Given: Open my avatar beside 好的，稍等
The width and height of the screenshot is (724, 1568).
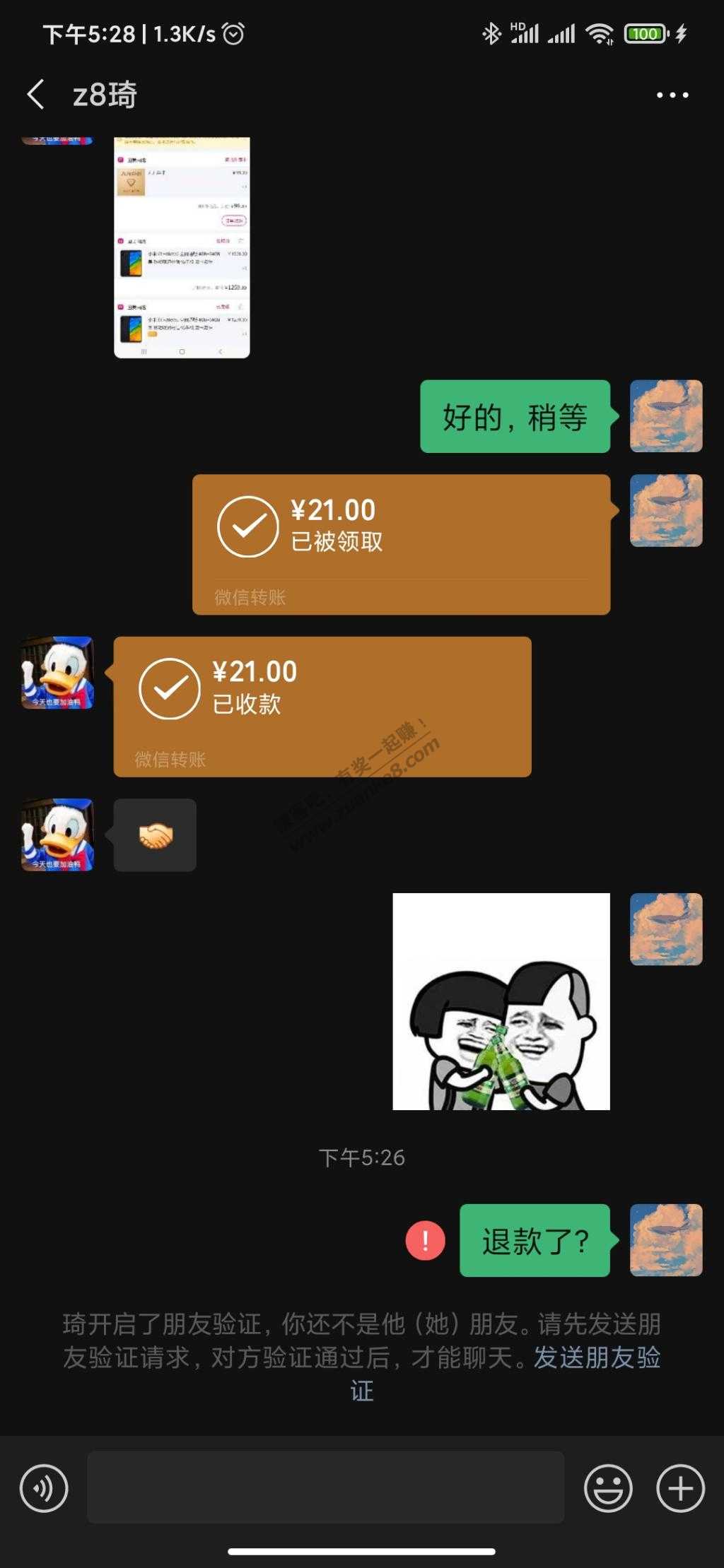Looking at the screenshot, I should 665,416.
